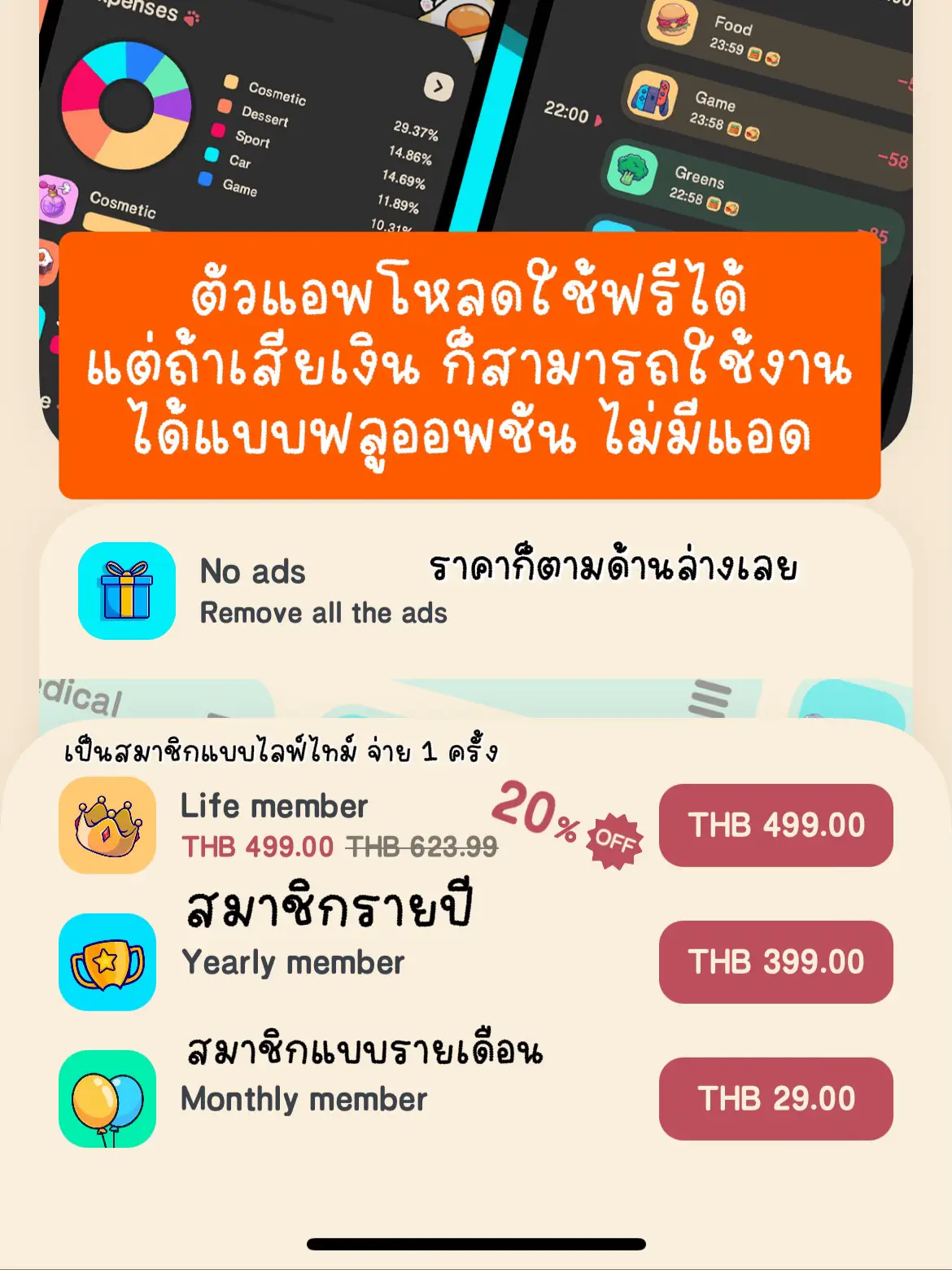Screen dimensions: 952x1270
Task: Select the Yearly member trophy icon
Action: tap(107, 961)
